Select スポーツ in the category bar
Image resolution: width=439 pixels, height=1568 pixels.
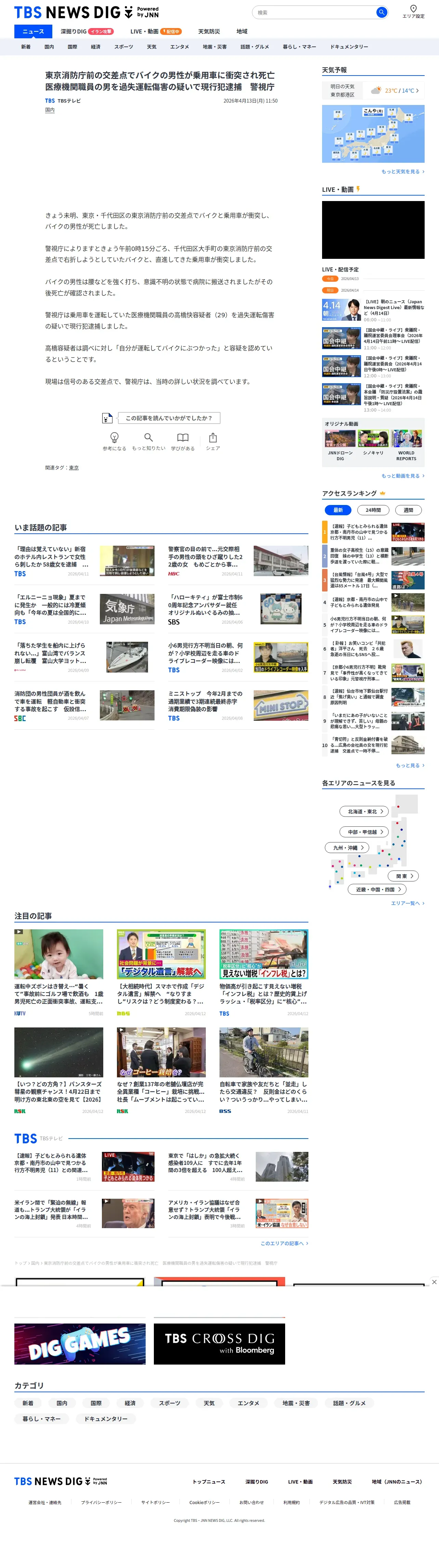click(124, 47)
